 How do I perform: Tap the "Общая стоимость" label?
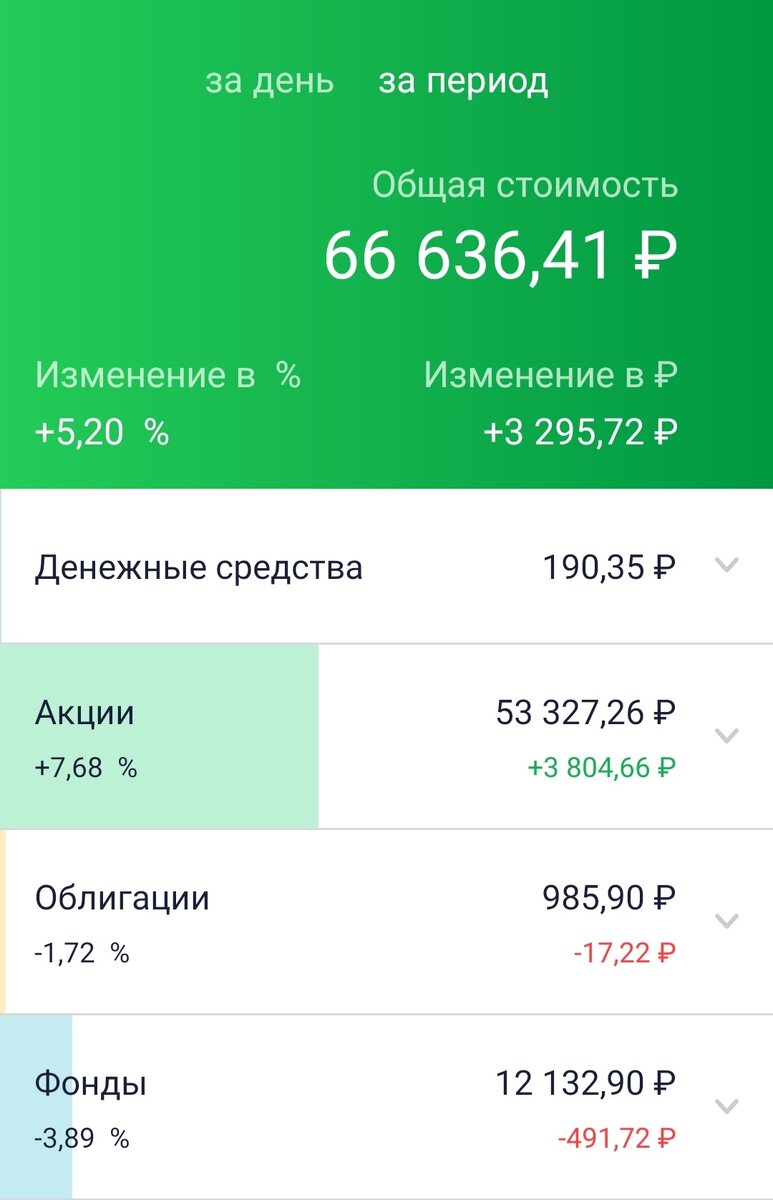(524, 184)
